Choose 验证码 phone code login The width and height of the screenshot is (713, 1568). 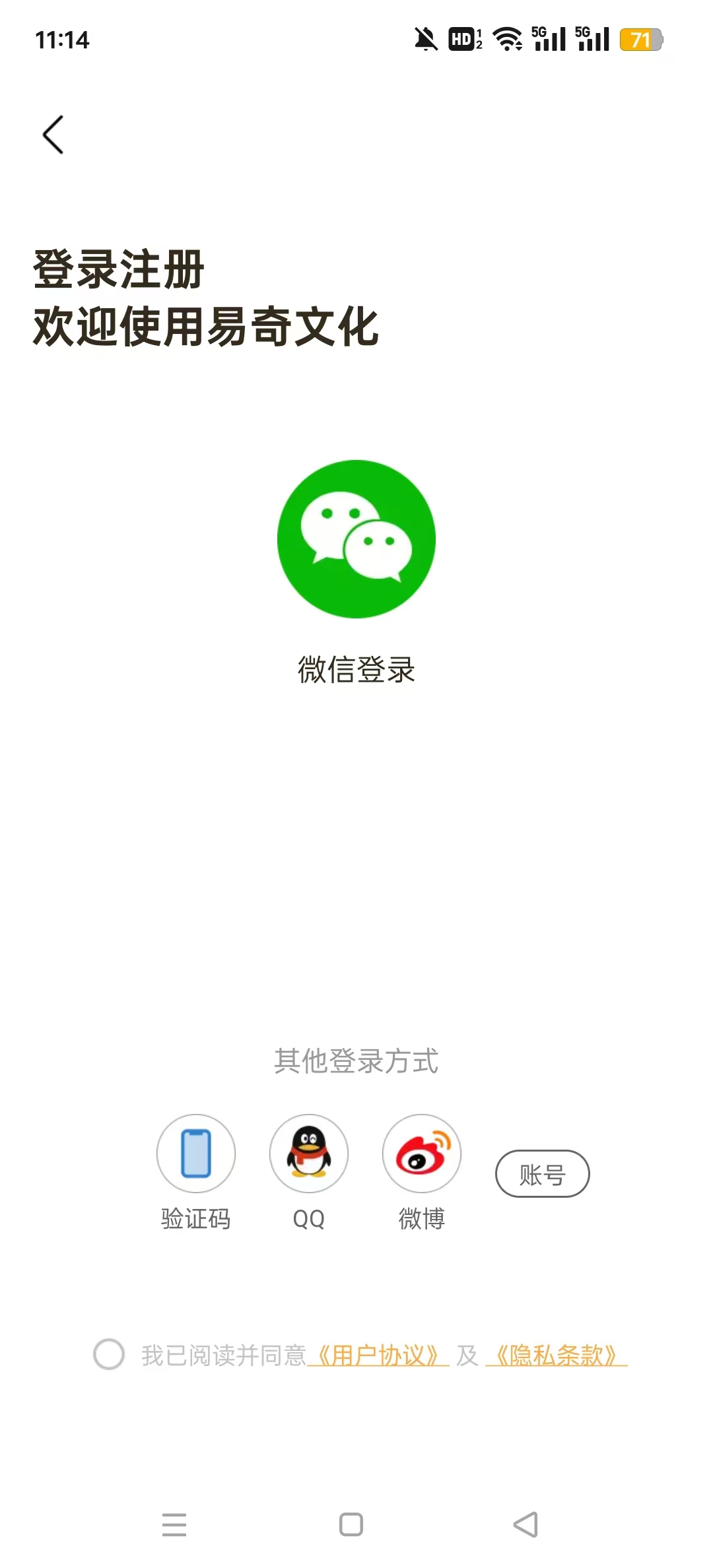(x=196, y=1154)
